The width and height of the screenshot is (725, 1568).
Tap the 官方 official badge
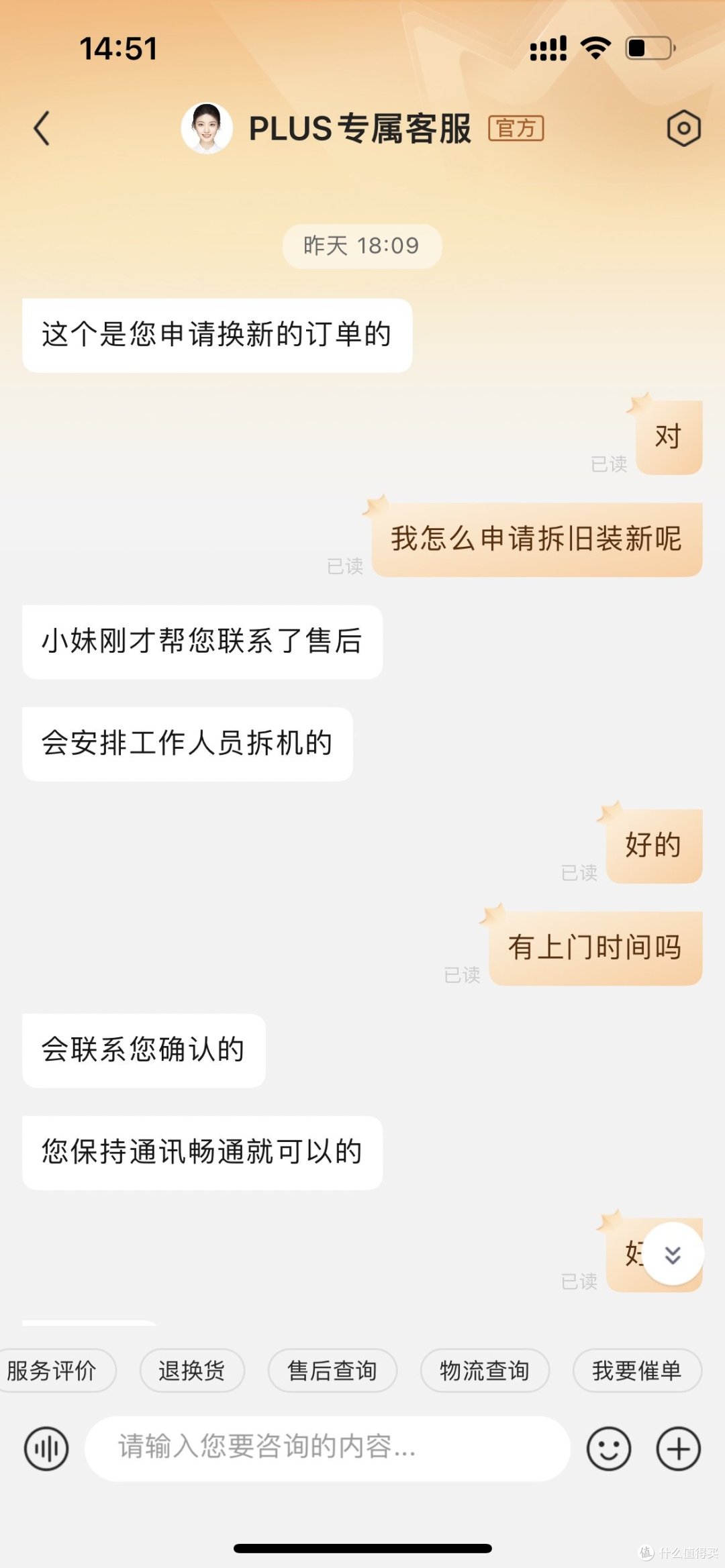[x=517, y=130]
